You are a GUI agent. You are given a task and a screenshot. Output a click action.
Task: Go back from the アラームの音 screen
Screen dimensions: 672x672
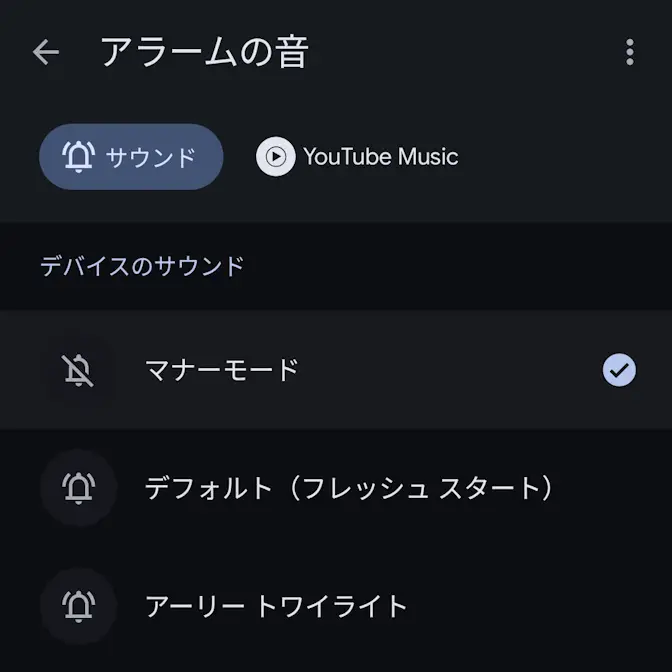coord(46,52)
